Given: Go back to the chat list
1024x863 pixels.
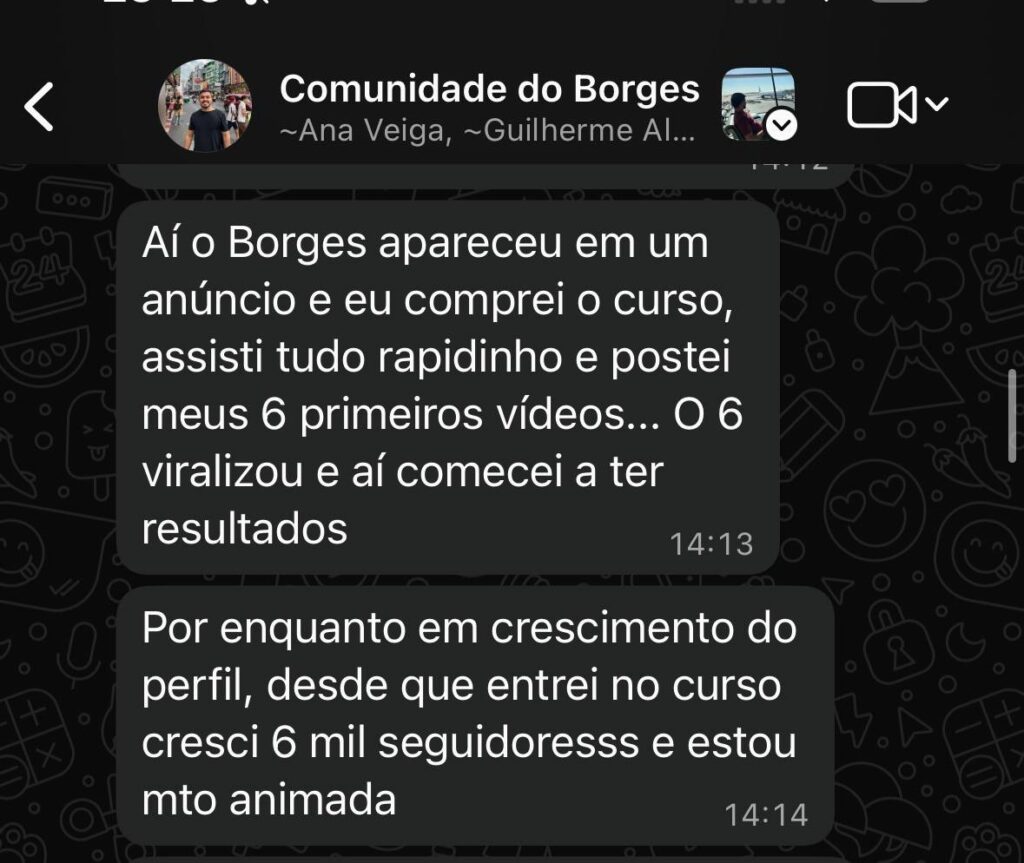Looking at the screenshot, I should 40,106.
